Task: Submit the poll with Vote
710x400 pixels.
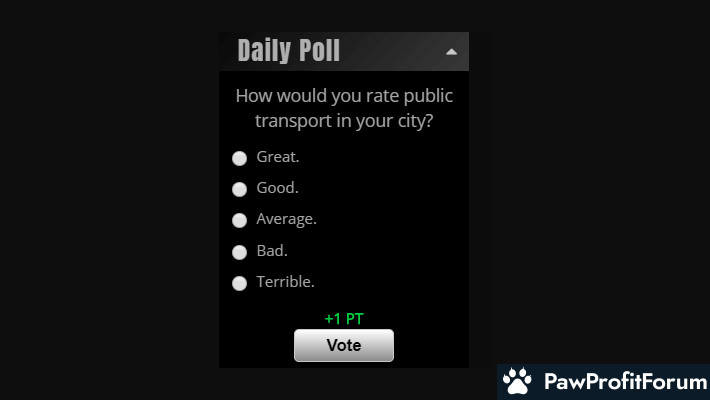Action: pos(343,345)
